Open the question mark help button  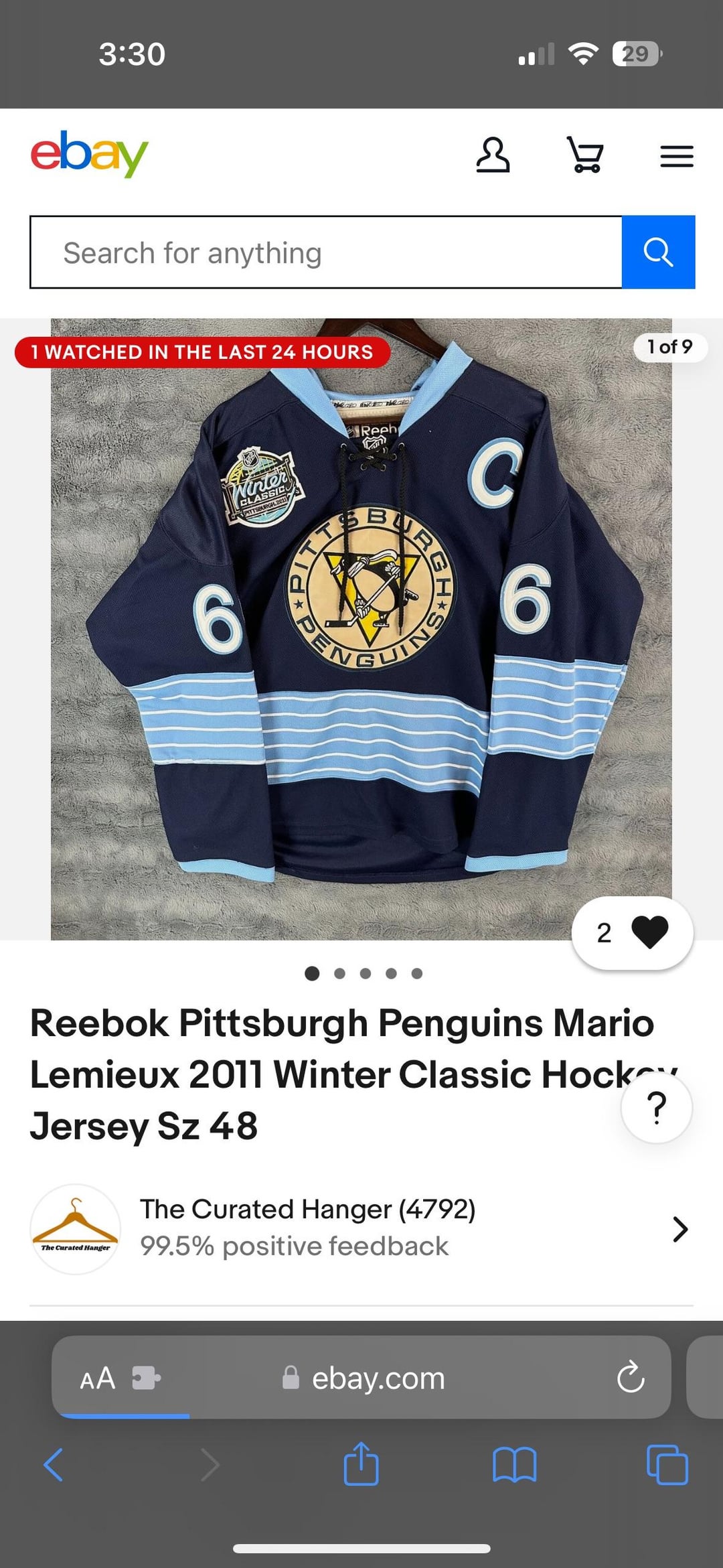click(657, 1107)
